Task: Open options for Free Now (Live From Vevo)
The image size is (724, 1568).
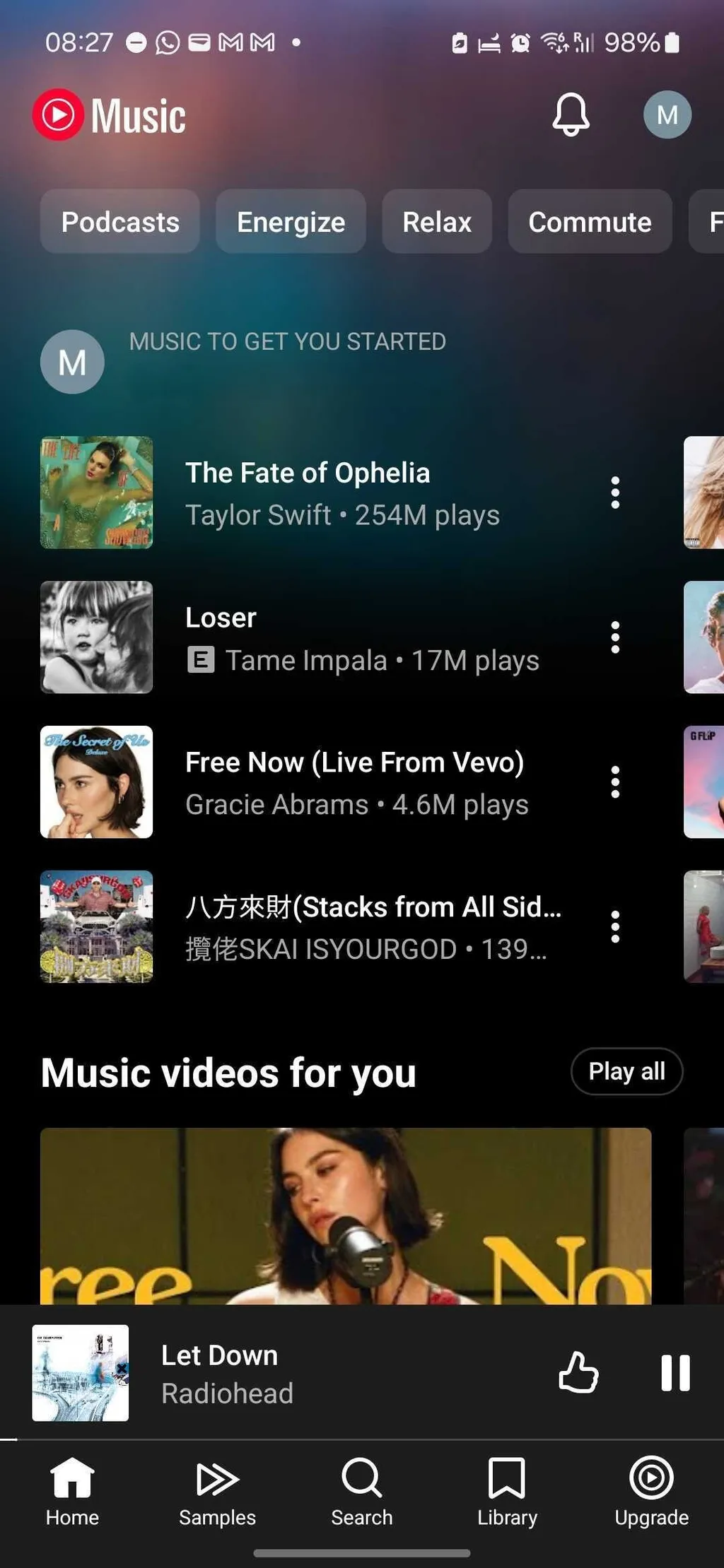Action: click(615, 782)
